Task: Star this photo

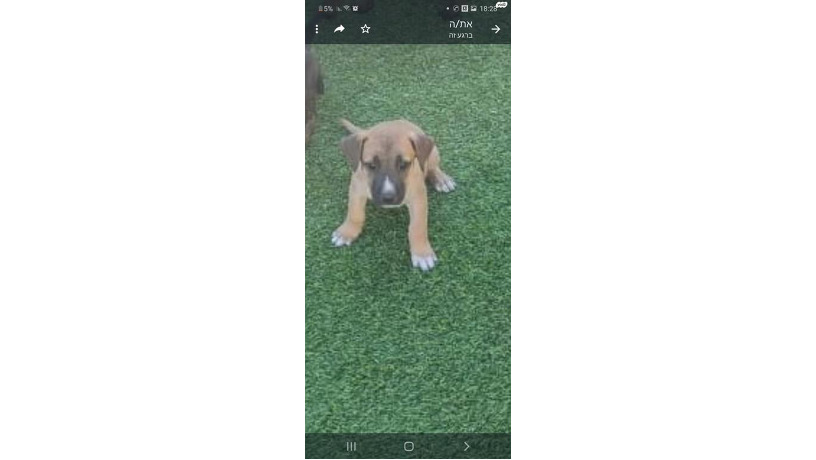Action: click(365, 29)
